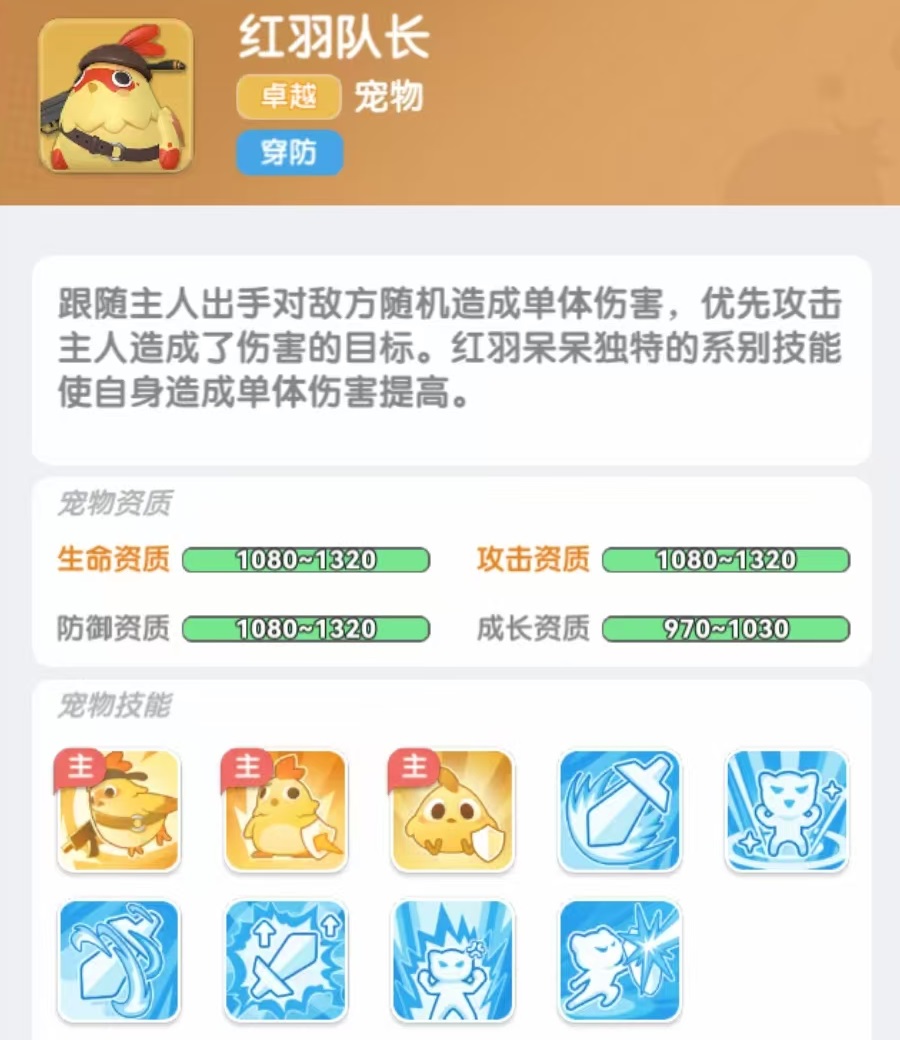Tap the blue sword-and-shield slash skill
This screenshot has width=900, height=1040.
[619, 810]
